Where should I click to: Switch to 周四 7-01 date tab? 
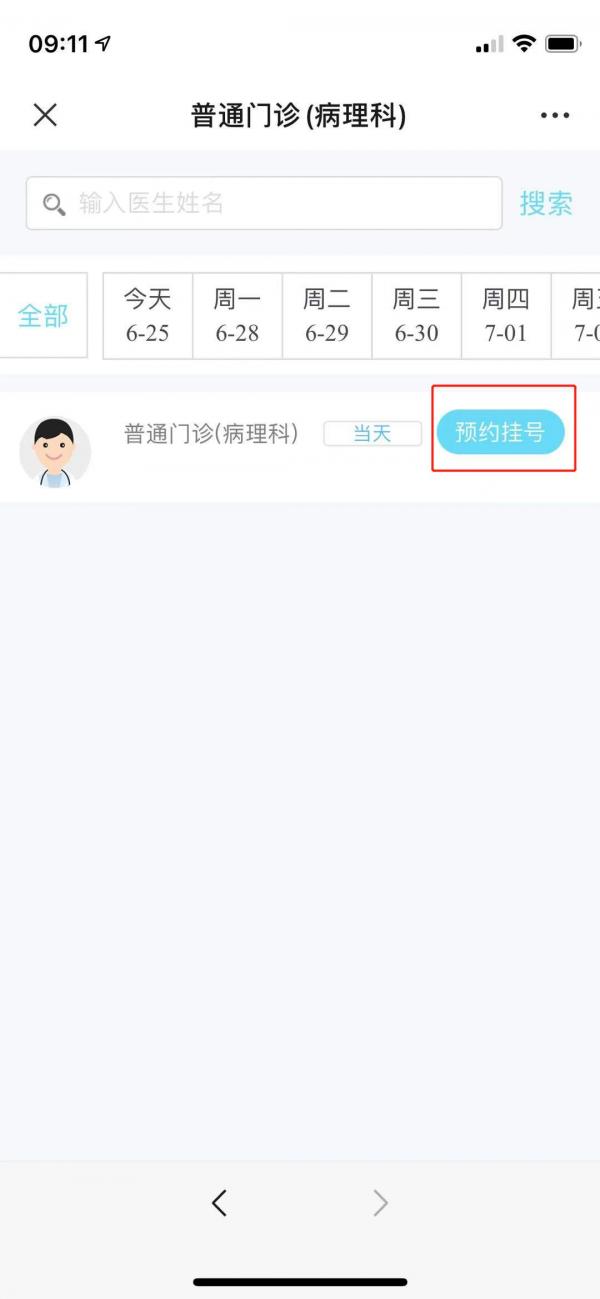point(506,316)
